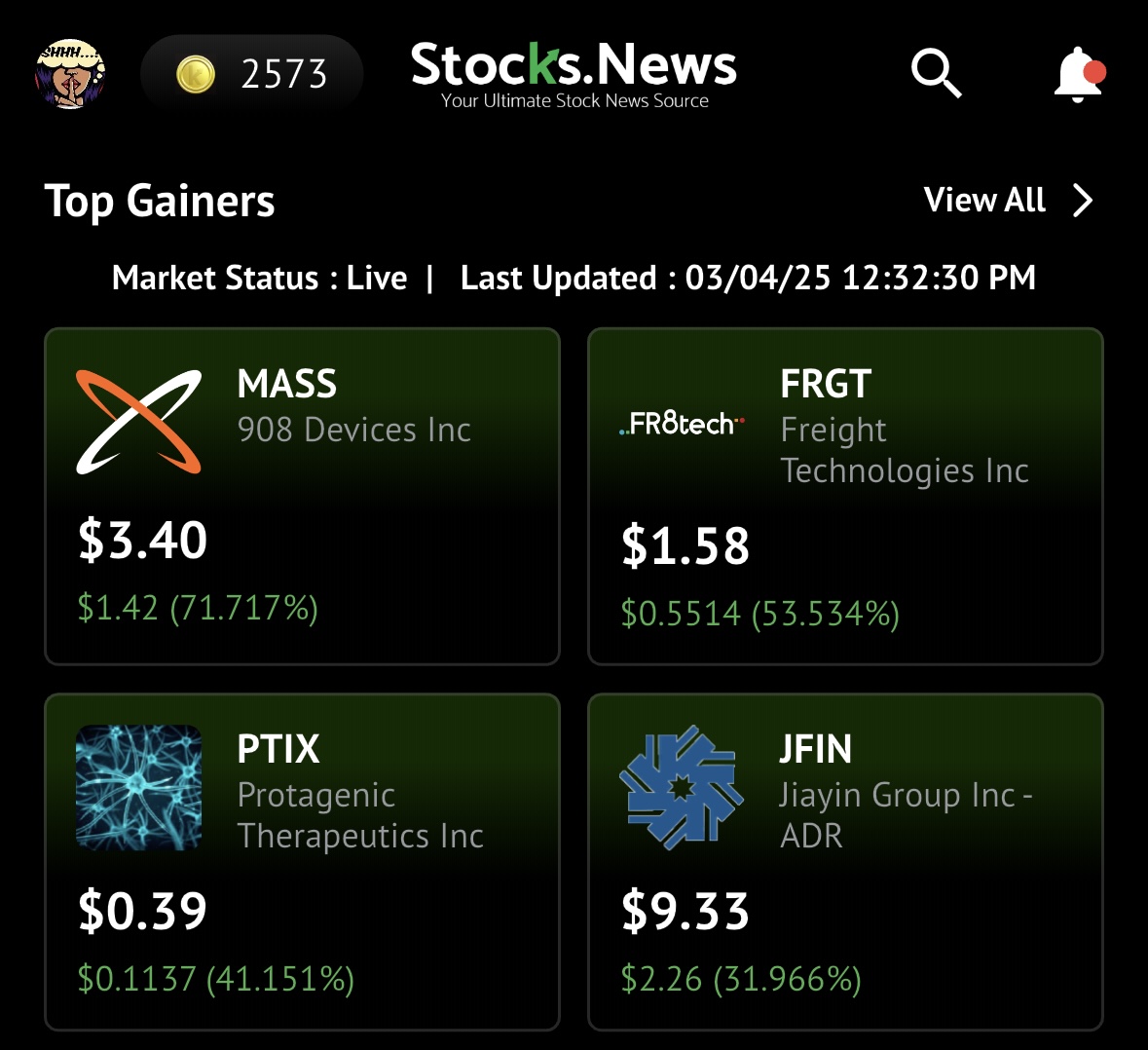Viewport: 1148px width, 1050px height.
Task: Open the 2573 coins balance
Action: [252, 74]
